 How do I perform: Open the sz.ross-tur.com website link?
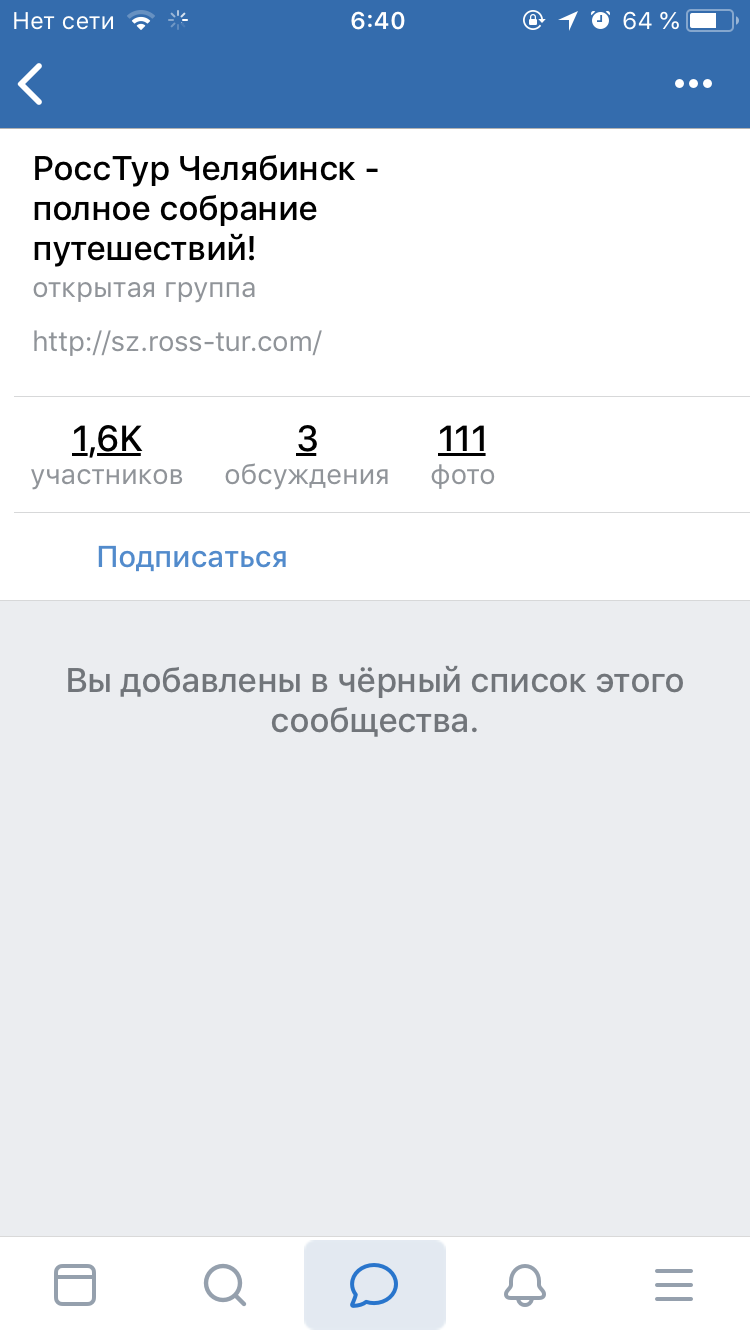[x=177, y=342]
